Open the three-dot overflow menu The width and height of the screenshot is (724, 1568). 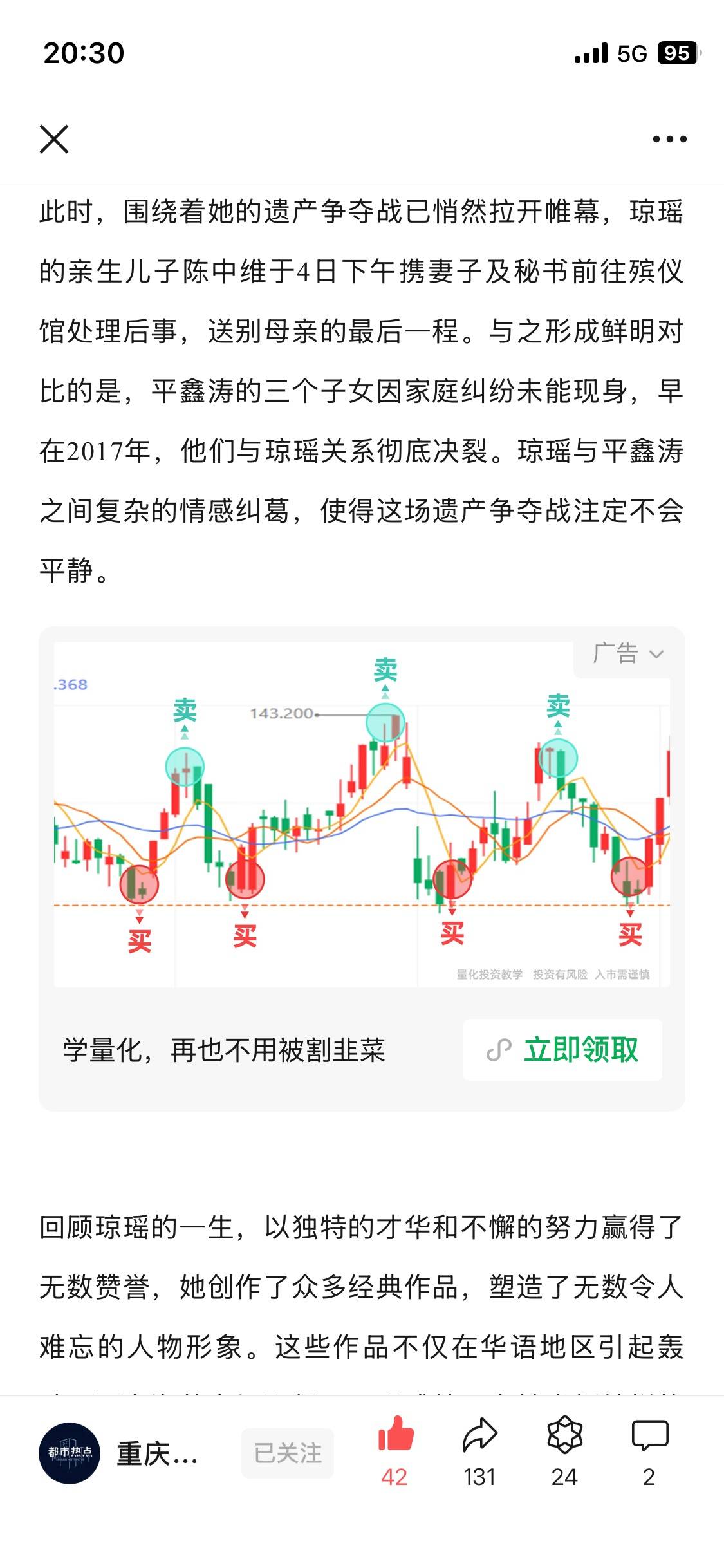(669, 139)
